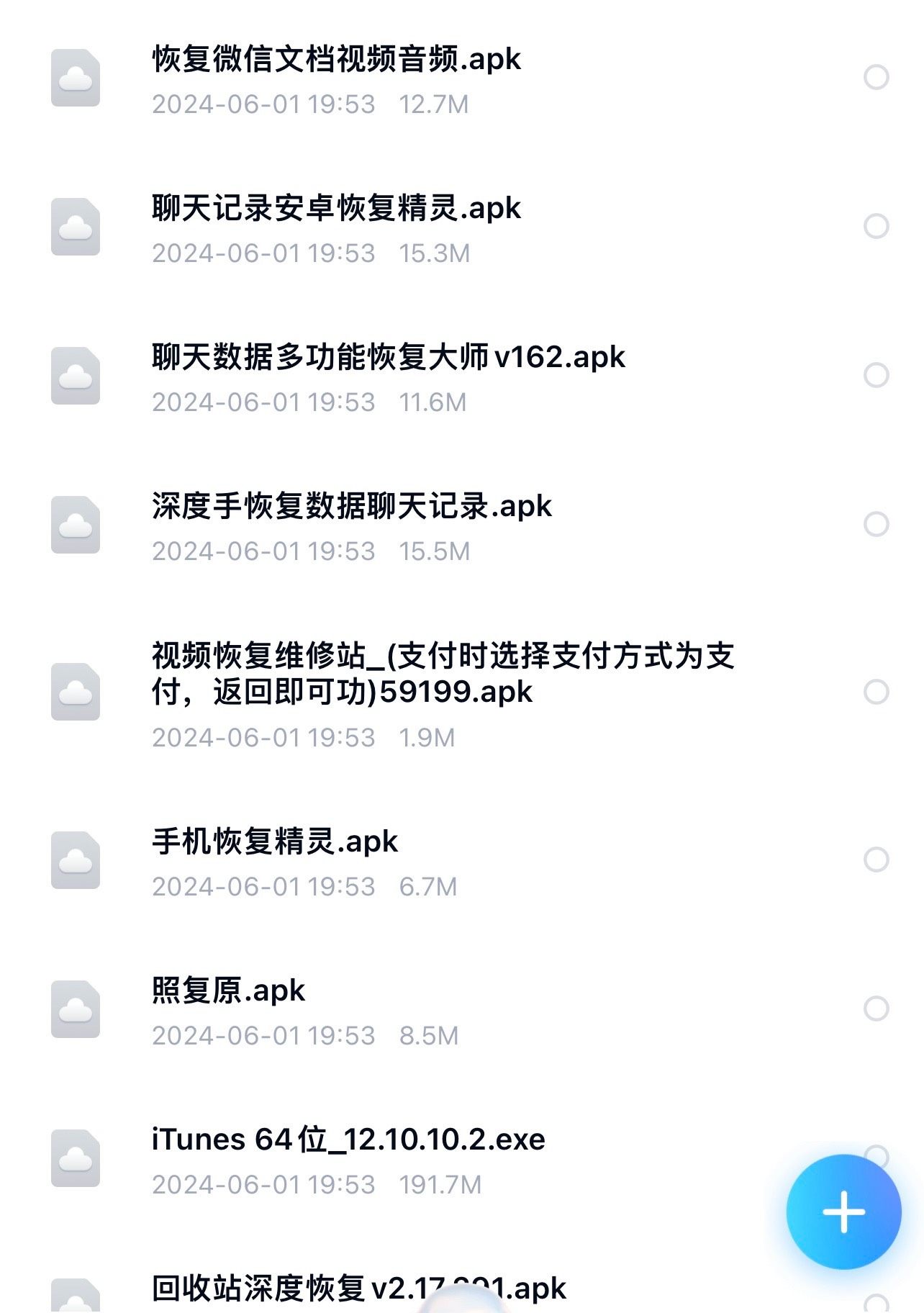Open the file 恢复微信文档视频音频.apk
924x1313 pixels.
pyautogui.click(x=336, y=59)
